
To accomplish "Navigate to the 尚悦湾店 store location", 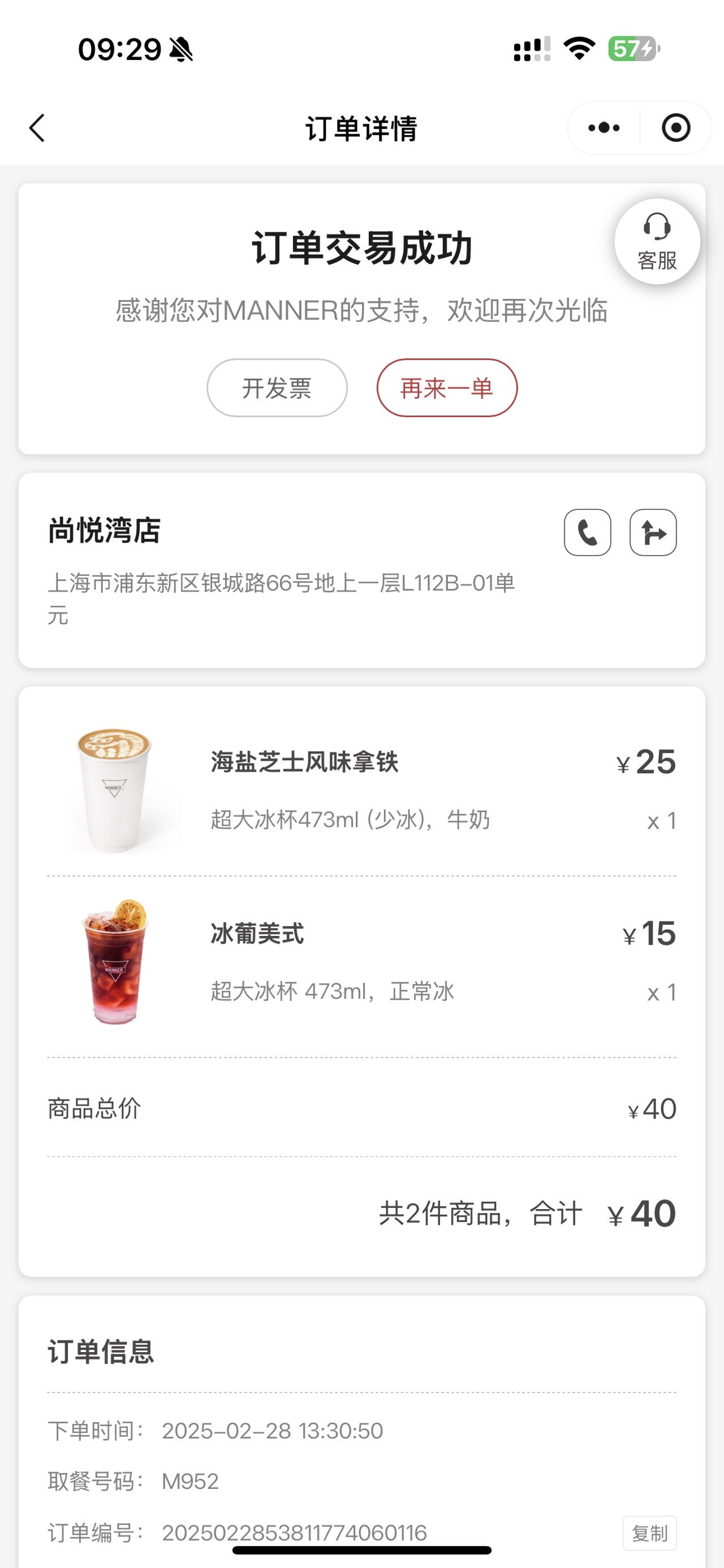I will pos(653,532).
